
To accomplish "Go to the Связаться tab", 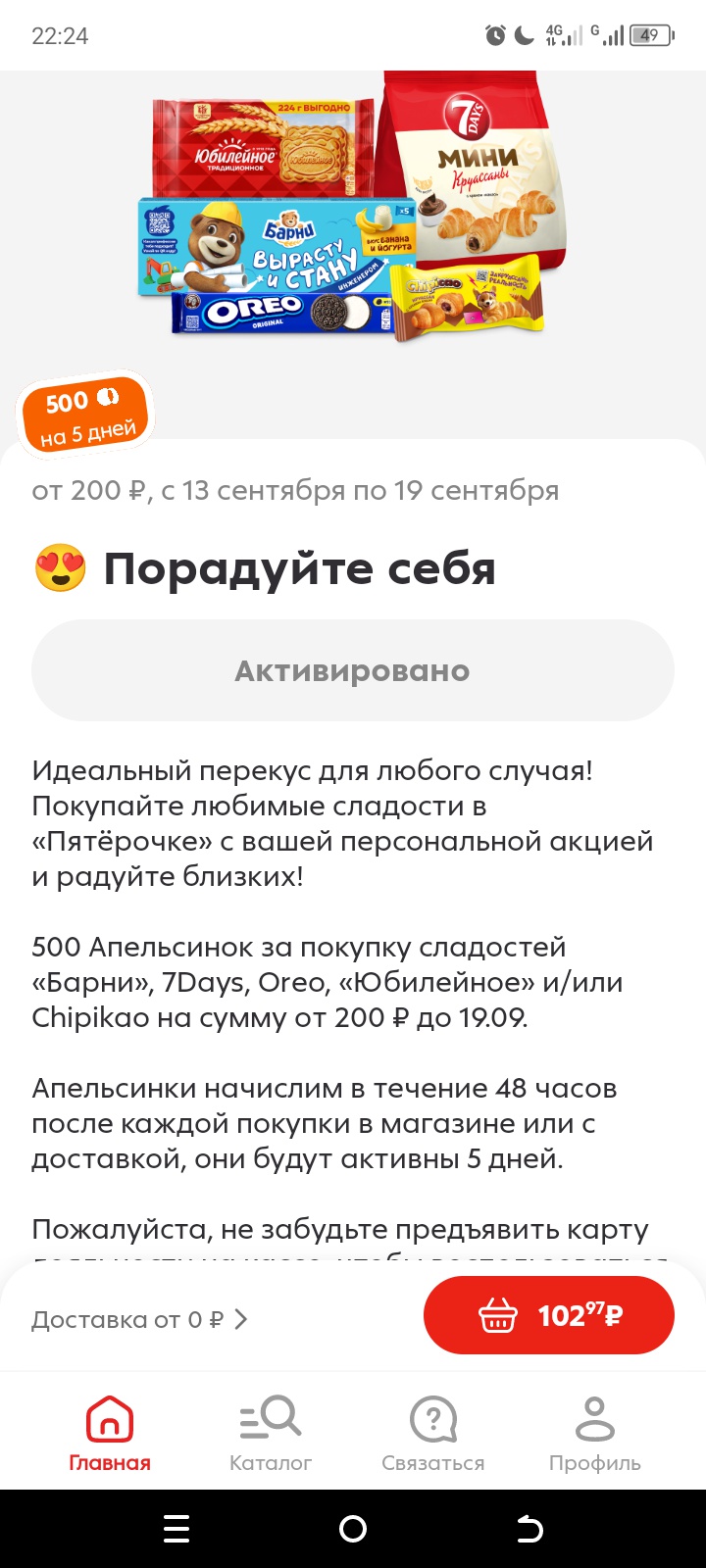I will click(x=433, y=1434).
